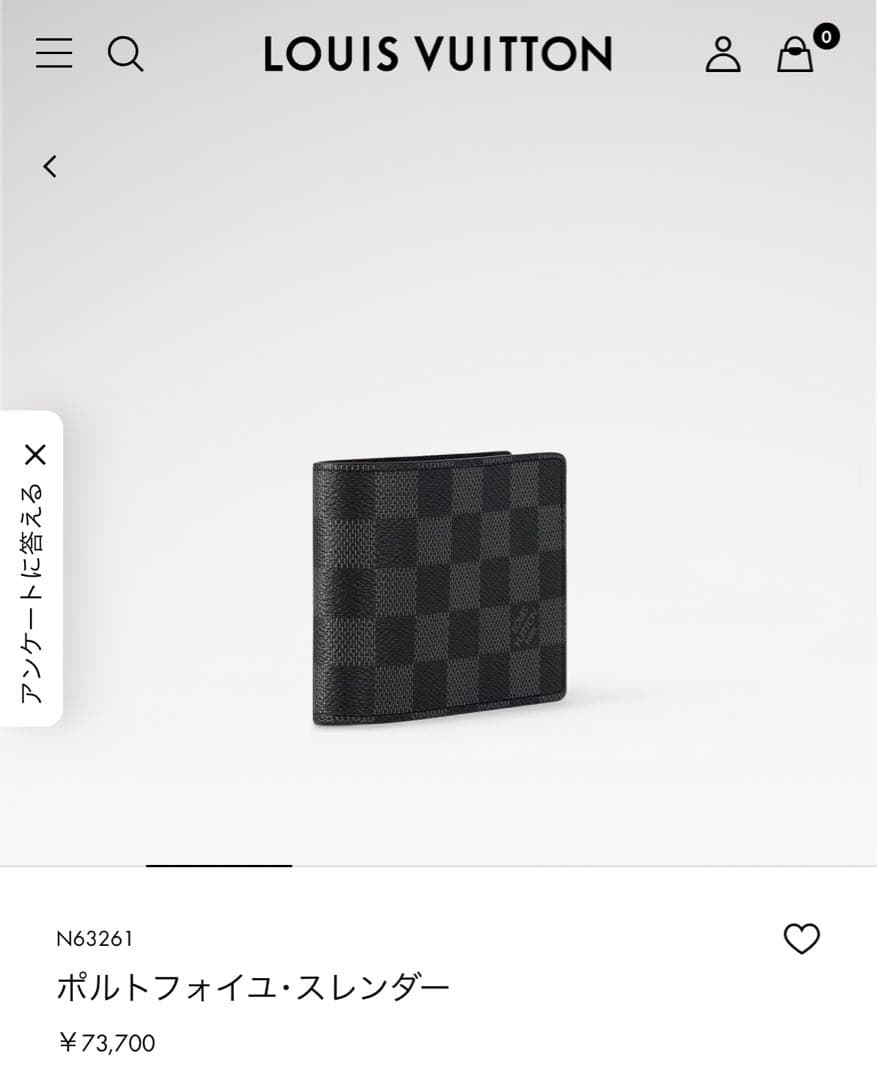Open the LOUIS VUITTON home logo
Viewport: 877px width, 1080px height.
pos(437,55)
